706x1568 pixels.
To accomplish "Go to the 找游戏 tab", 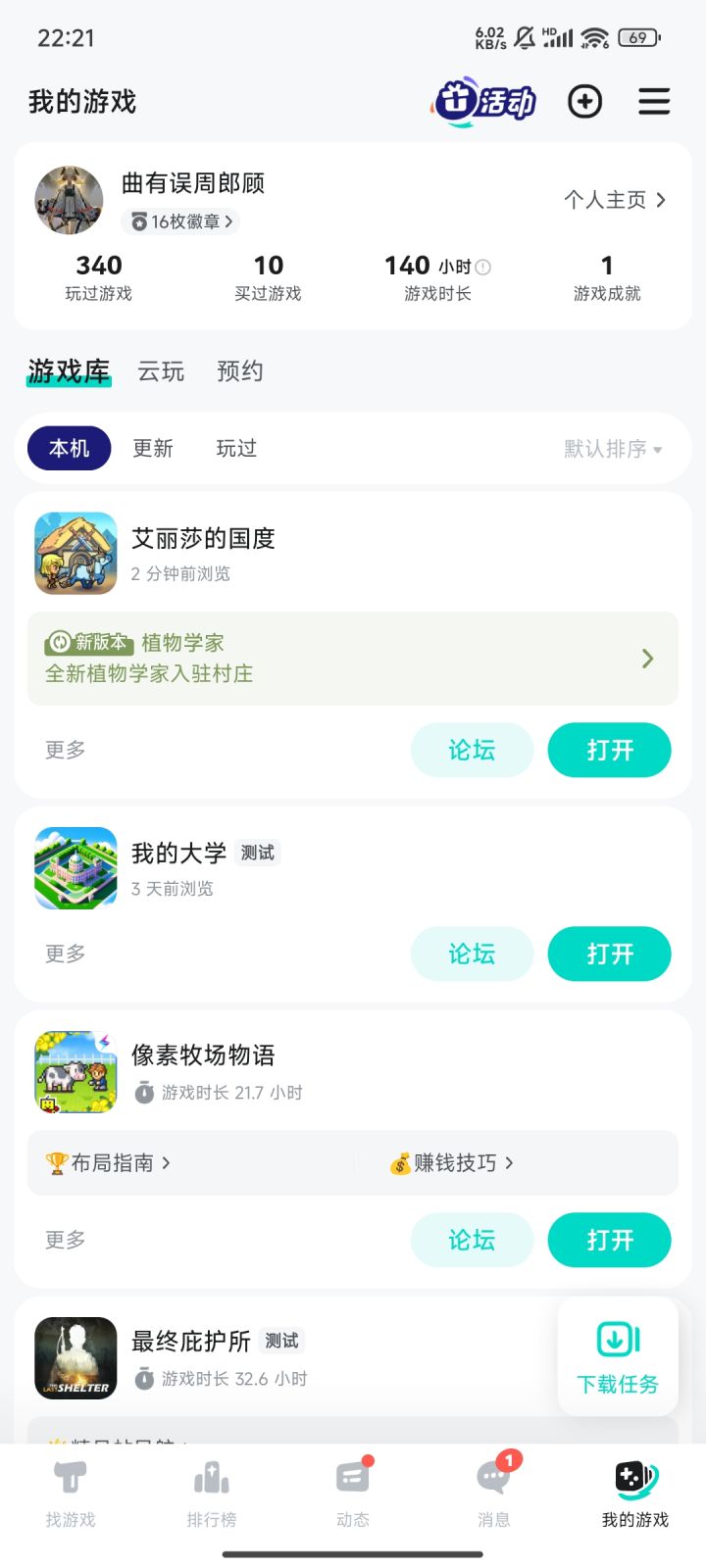I will [71, 1493].
